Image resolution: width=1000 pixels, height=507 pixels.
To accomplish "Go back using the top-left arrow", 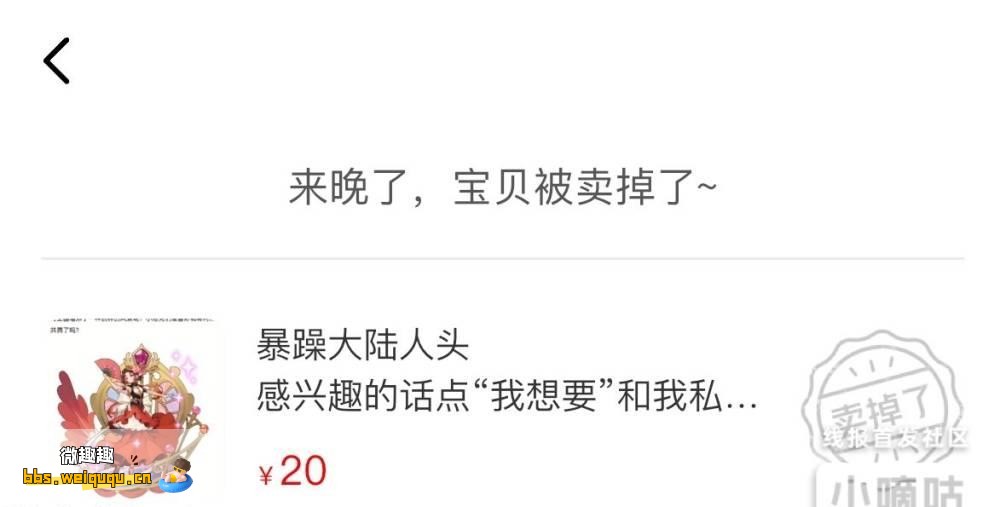I will click(57, 61).
